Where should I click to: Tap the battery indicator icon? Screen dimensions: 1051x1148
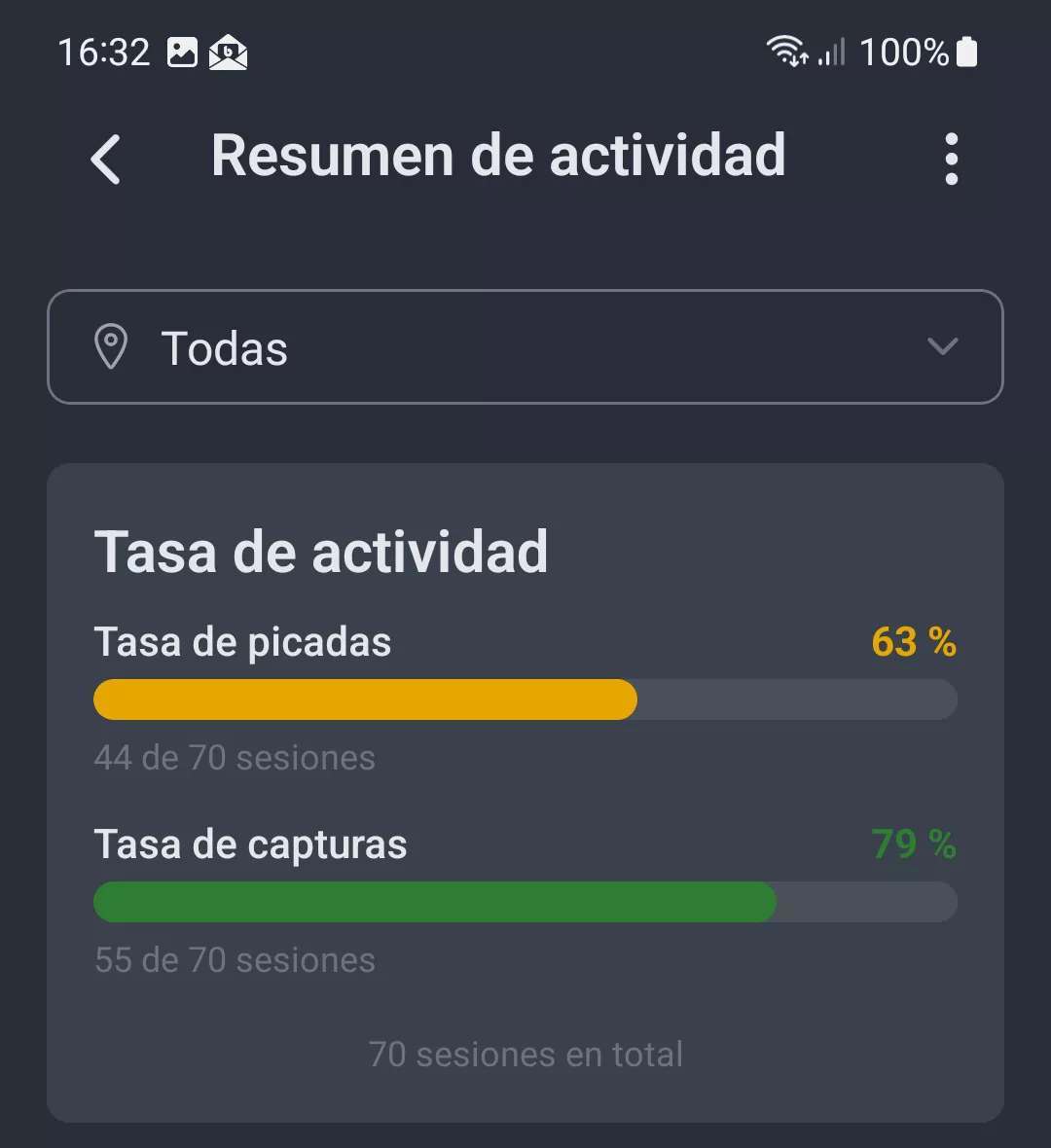click(968, 53)
